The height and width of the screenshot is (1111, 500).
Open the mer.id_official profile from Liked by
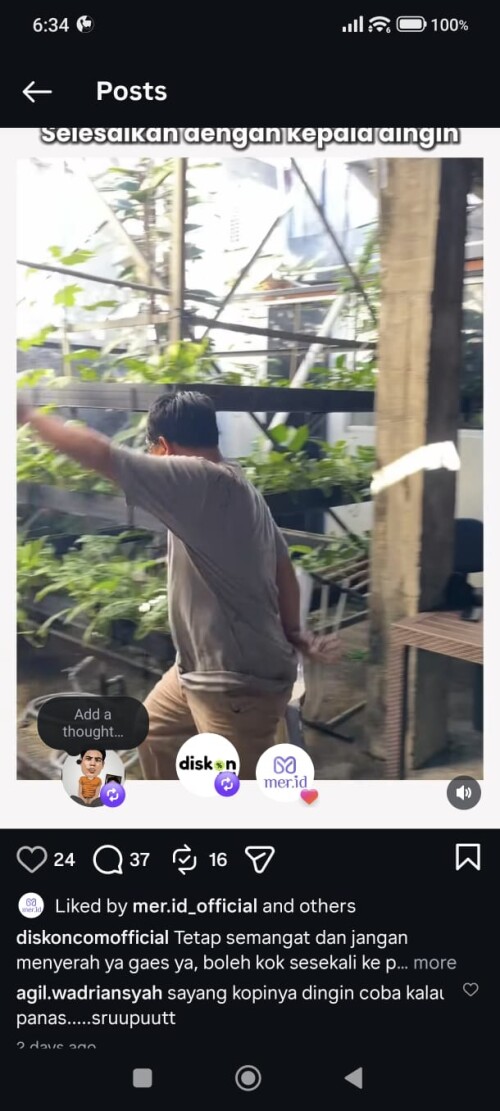194,906
